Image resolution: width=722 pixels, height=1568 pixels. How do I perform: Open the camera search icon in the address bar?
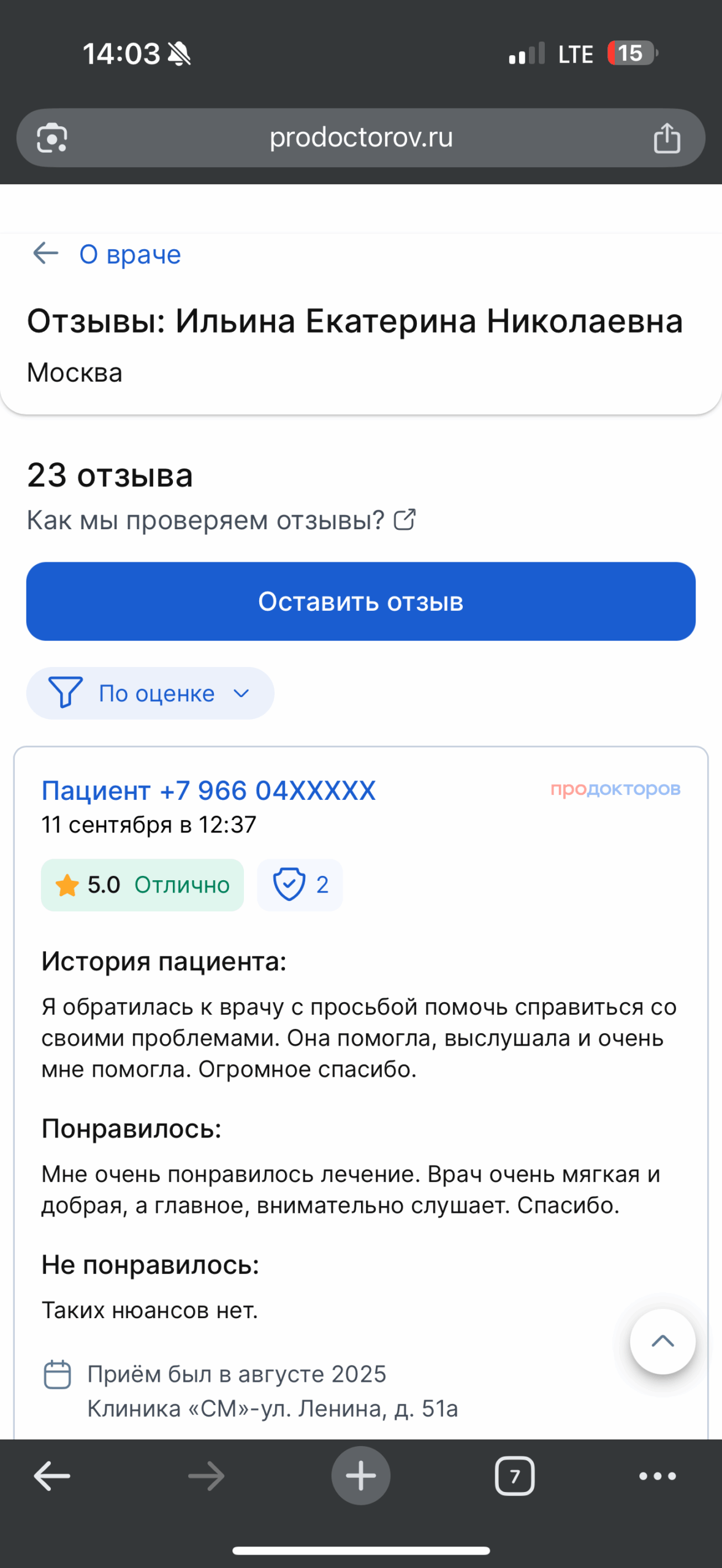[52, 138]
